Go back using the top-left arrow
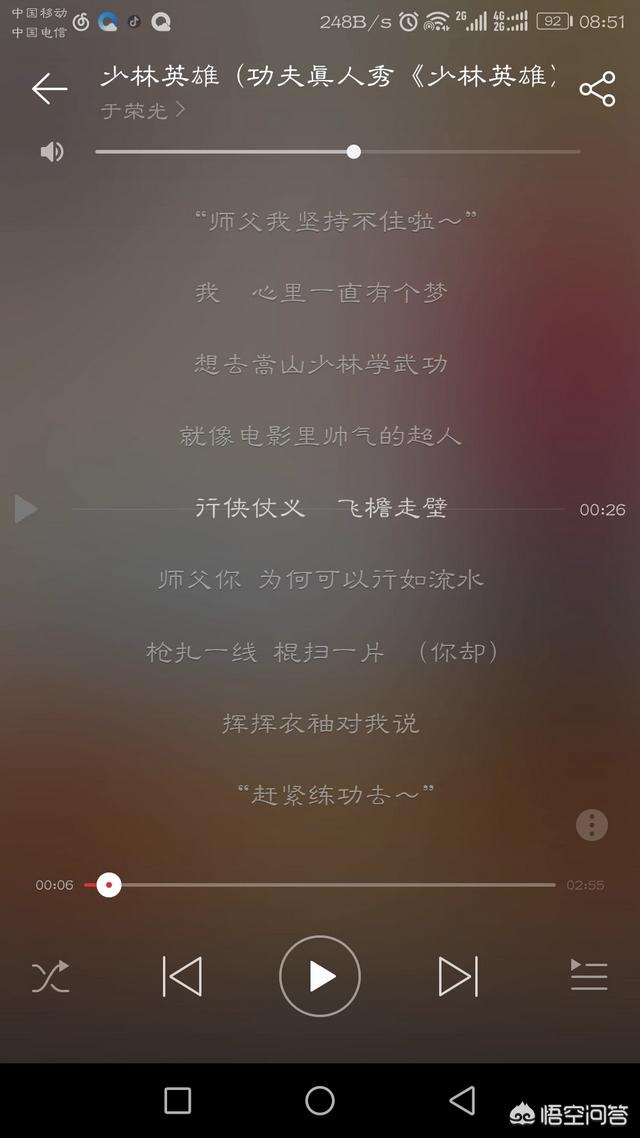Viewport: 640px width, 1138px height. coord(49,89)
